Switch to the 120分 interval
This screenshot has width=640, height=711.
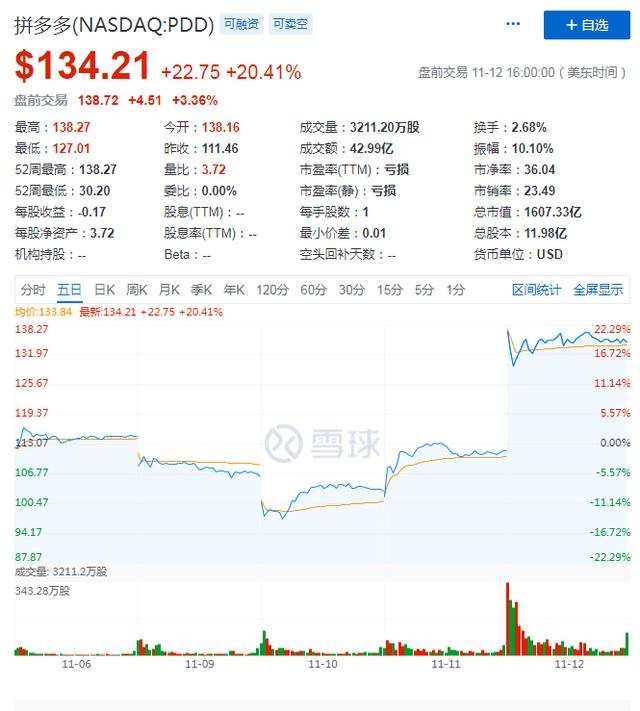tap(271, 290)
